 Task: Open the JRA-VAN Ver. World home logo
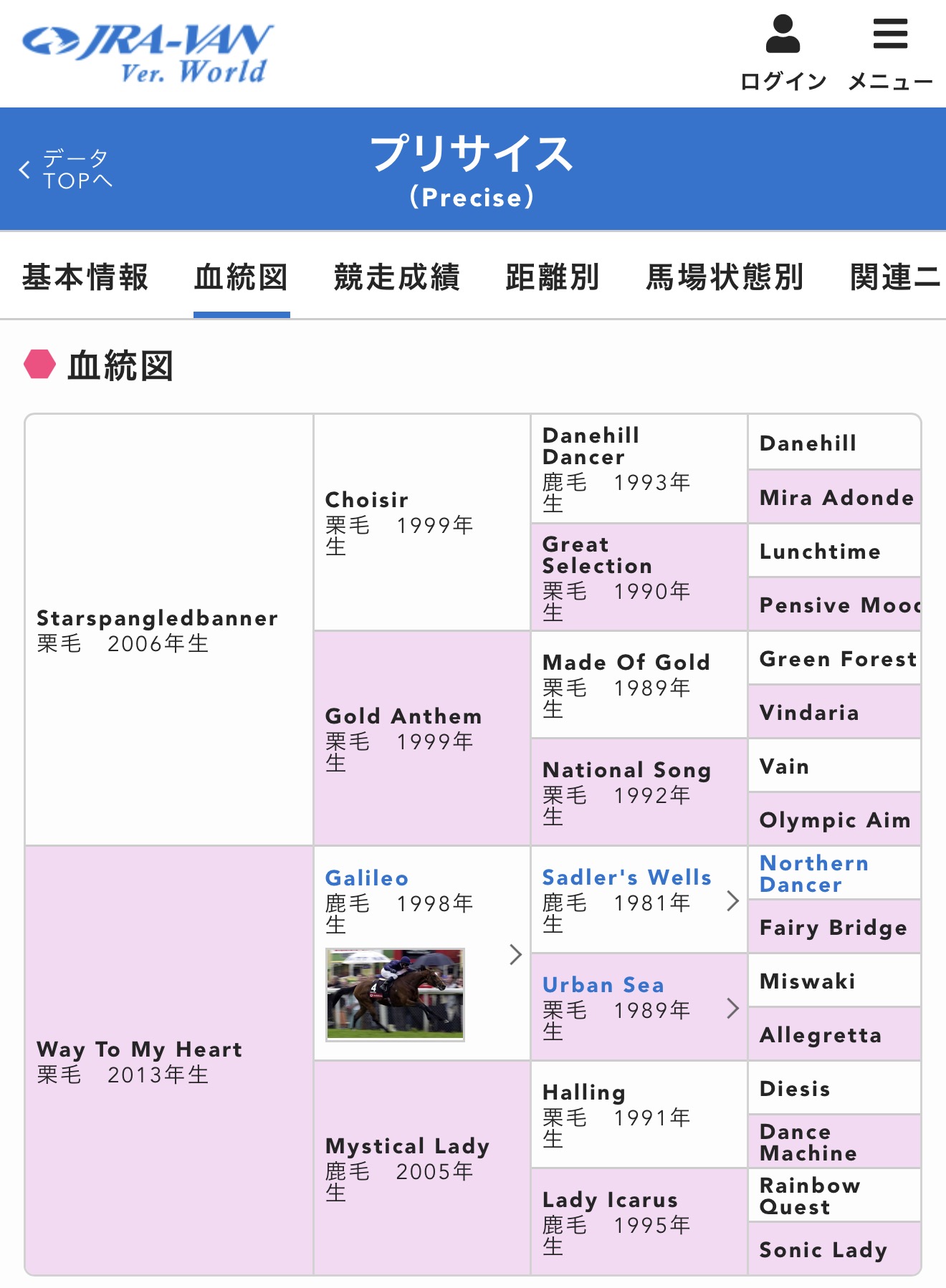coord(147,54)
